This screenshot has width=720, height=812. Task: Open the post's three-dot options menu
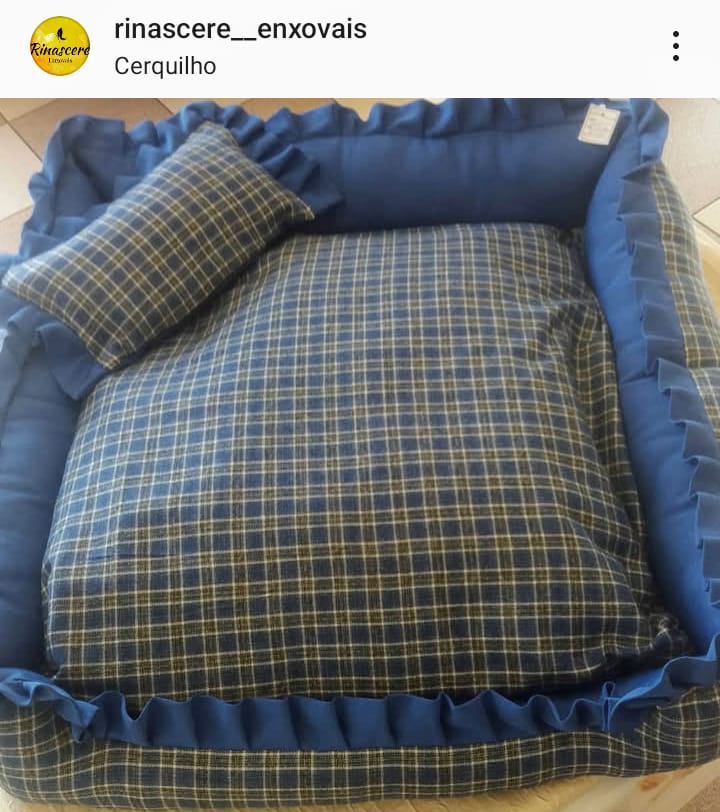click(x=676, y=46)
